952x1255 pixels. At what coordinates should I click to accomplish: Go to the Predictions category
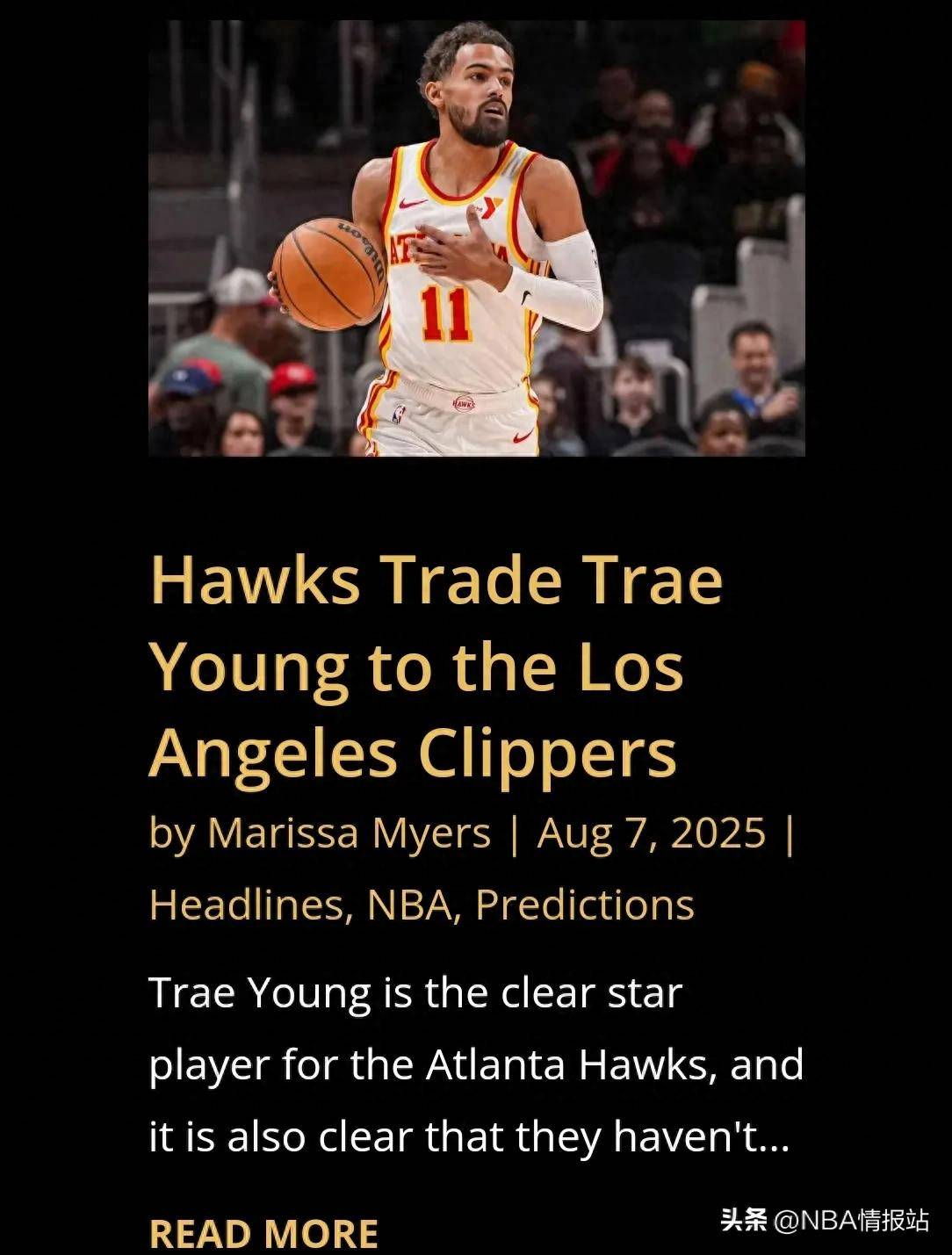584,904
